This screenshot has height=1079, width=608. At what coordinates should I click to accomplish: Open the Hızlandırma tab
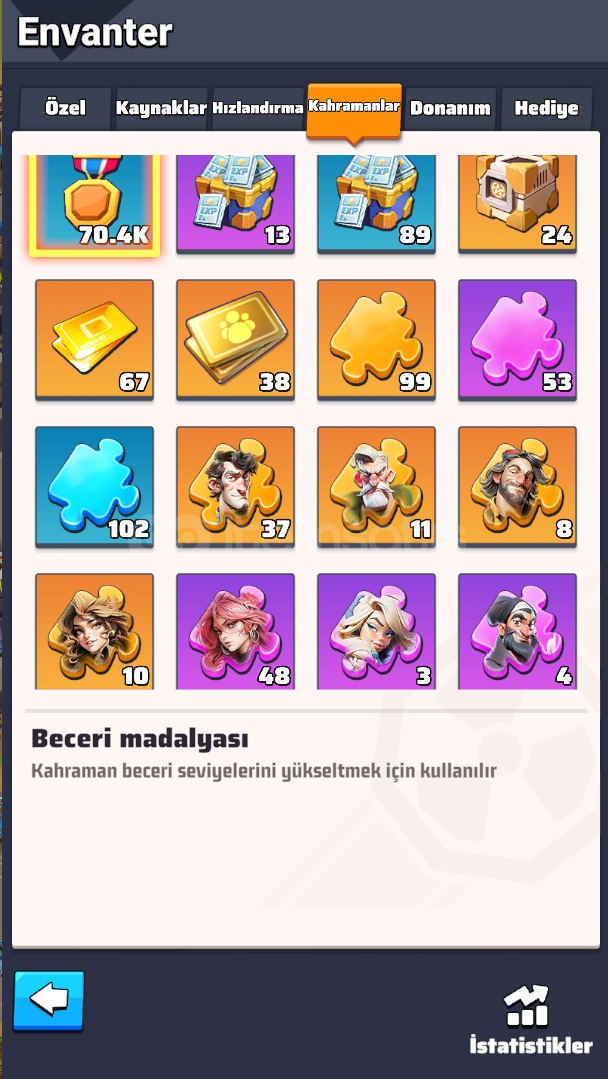[x=257, y=109]
